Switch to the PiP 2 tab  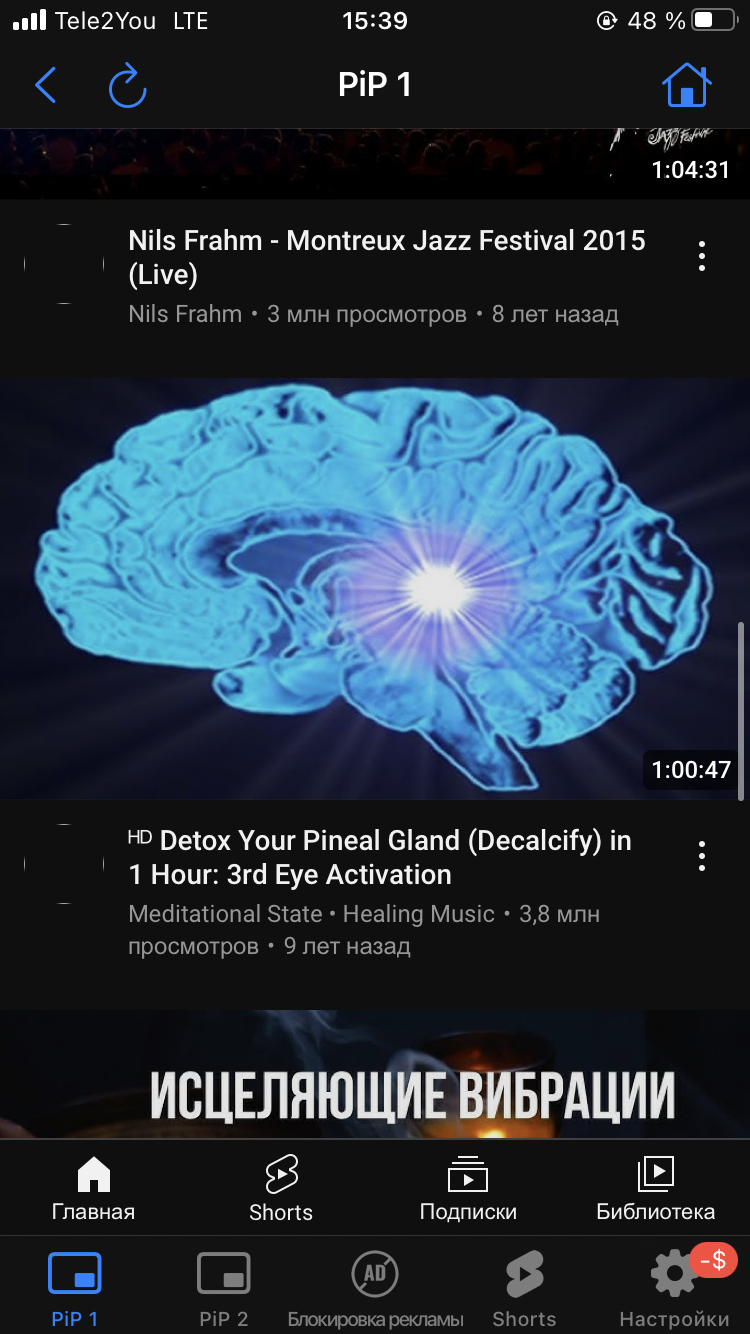224,1289
